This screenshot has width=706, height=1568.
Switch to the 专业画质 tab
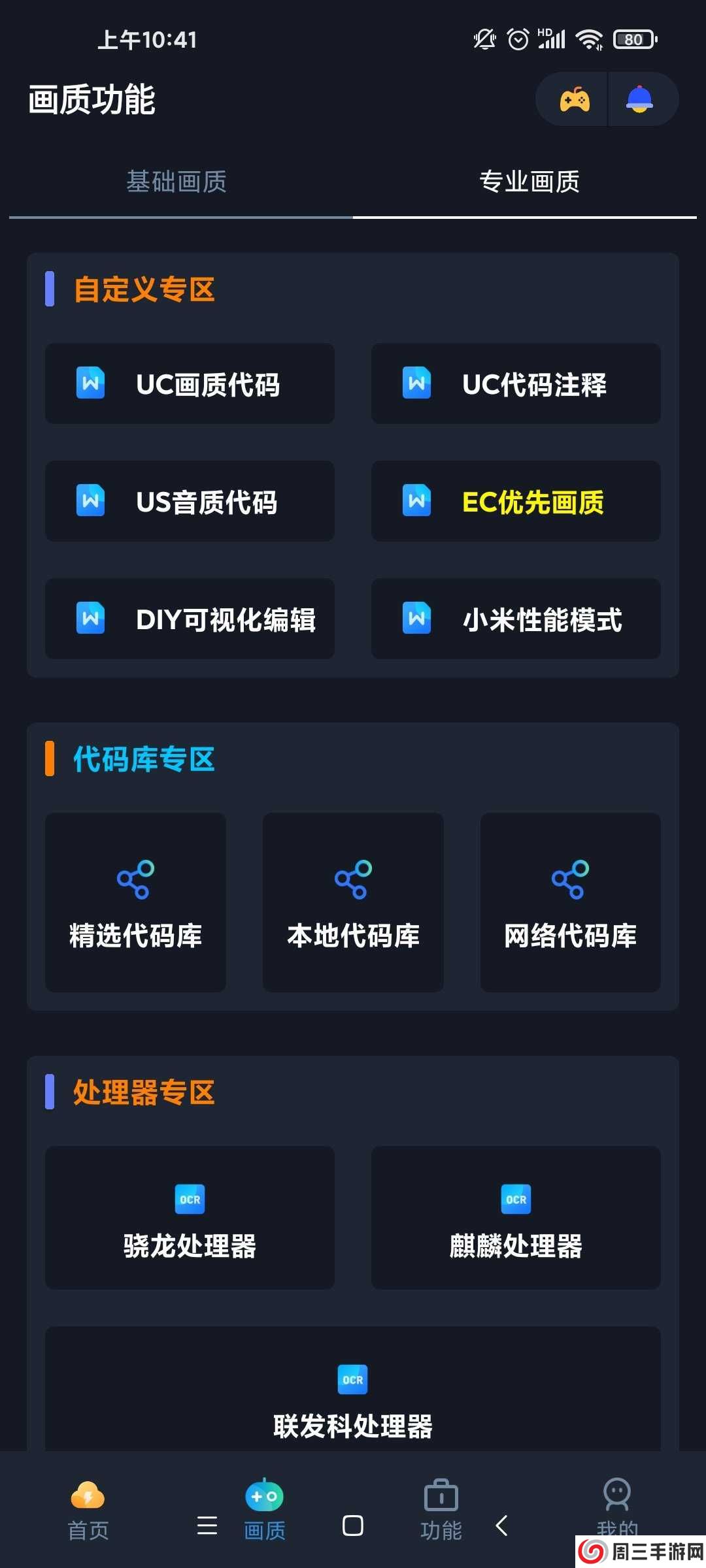click(x=529, y=183)
